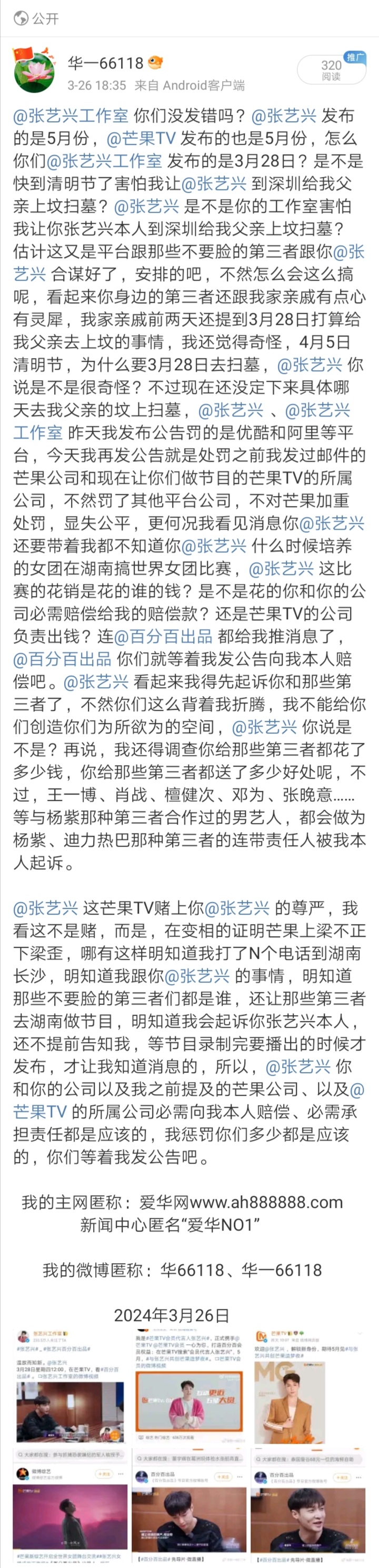Tap the username 华一66118

(x=105, y=63)
